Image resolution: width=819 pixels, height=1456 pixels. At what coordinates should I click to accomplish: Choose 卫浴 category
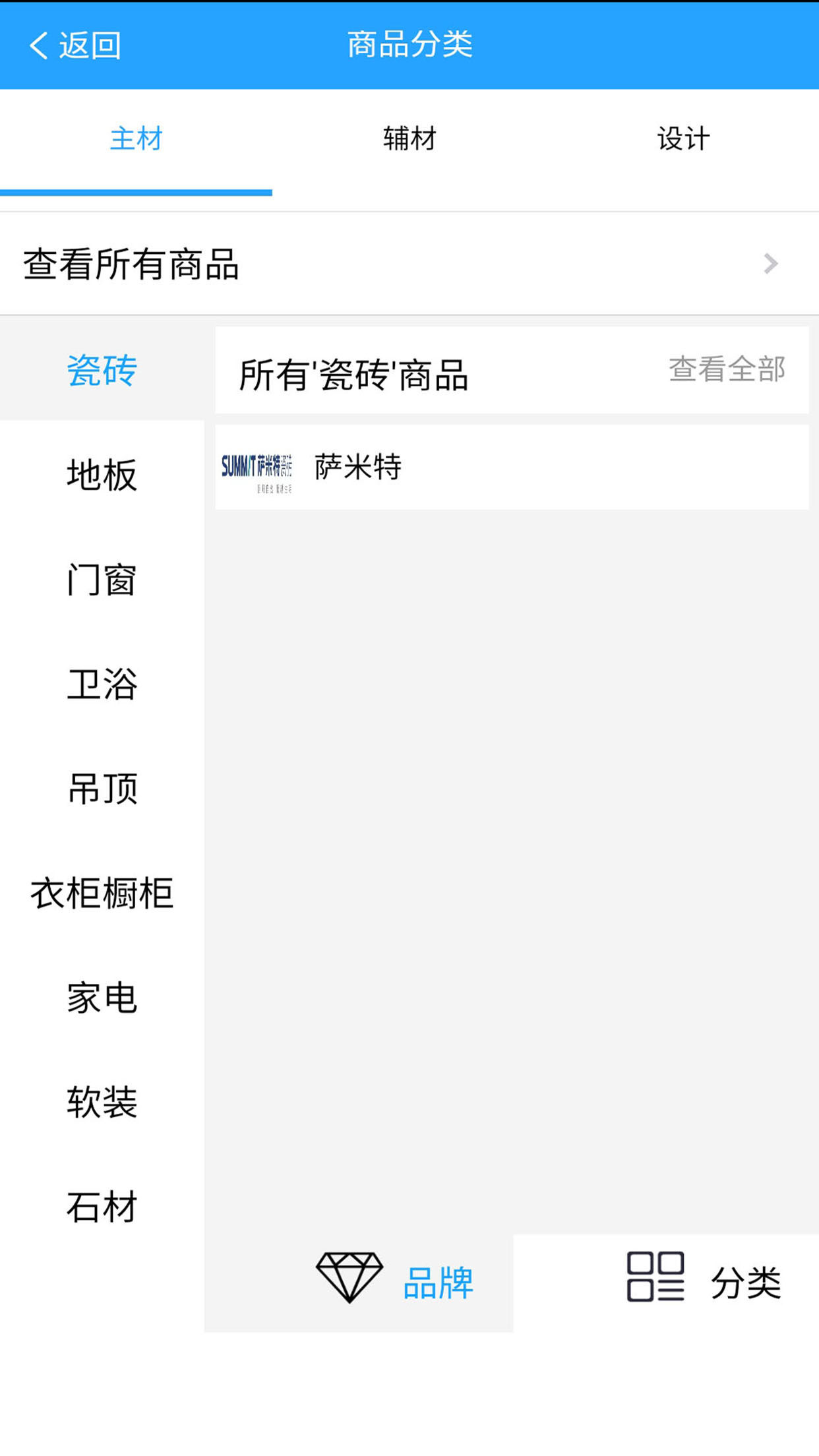point(102,684)
